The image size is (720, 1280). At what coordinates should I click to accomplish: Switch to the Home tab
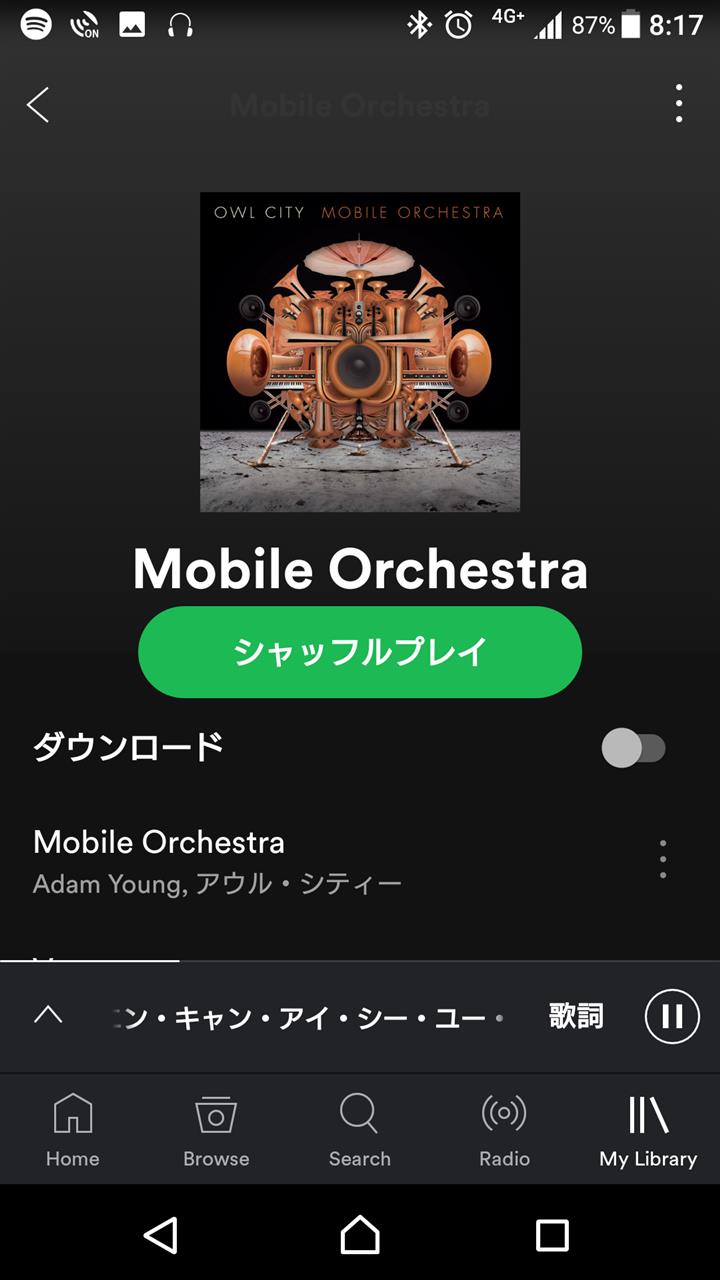(x=72, y=1130)
